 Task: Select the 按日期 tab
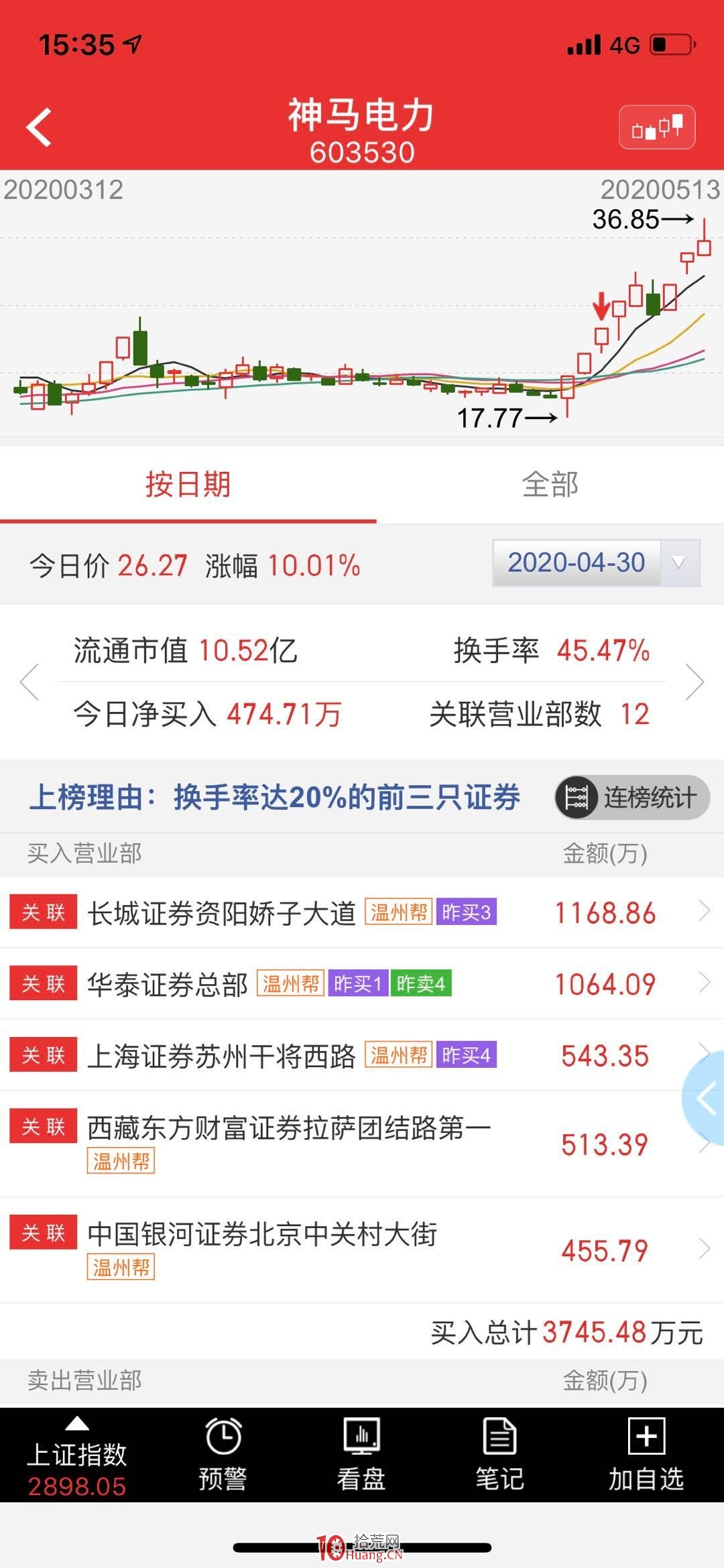(188, 484)
